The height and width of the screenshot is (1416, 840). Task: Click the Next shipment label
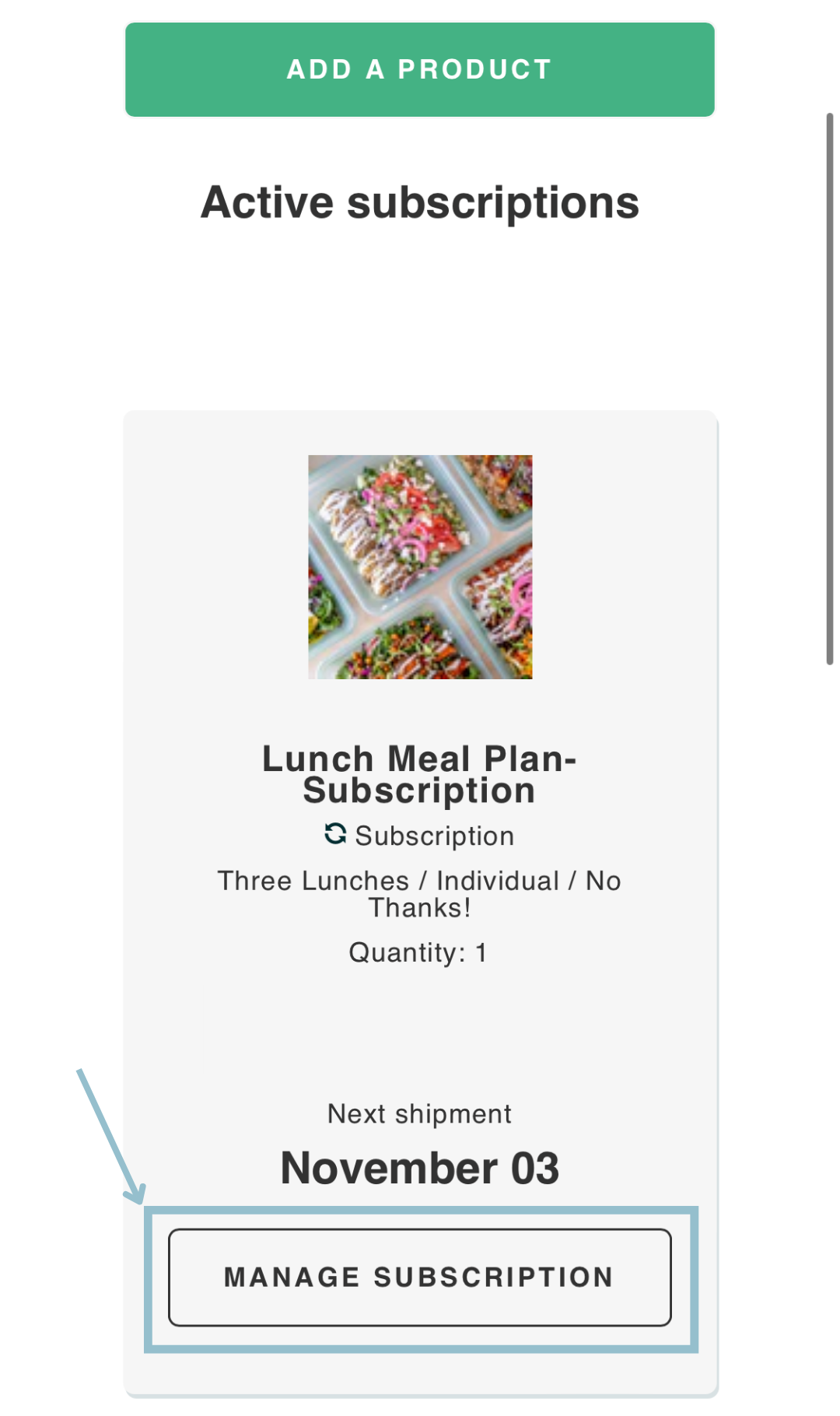418,1113
